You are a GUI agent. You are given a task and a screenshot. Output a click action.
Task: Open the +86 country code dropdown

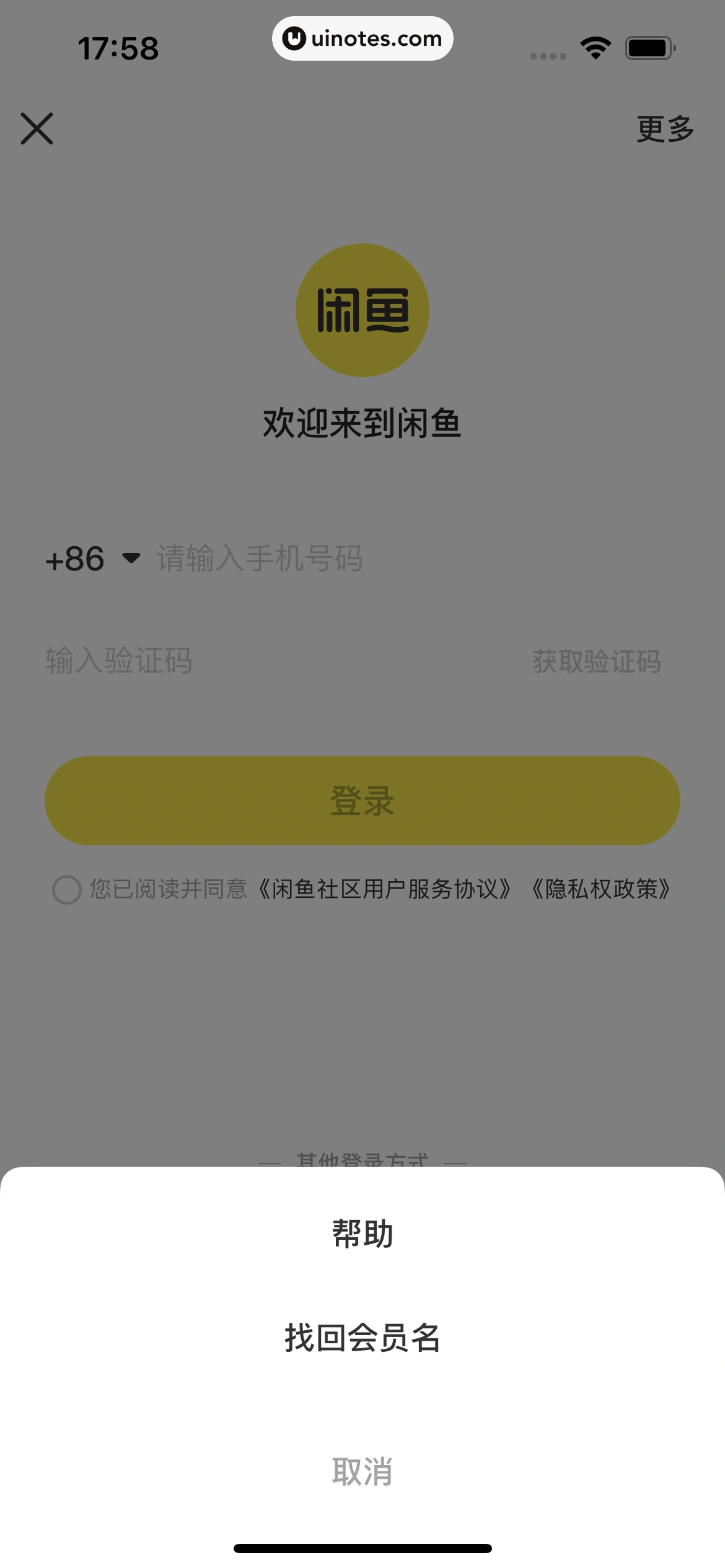click(x=90, y=559)
